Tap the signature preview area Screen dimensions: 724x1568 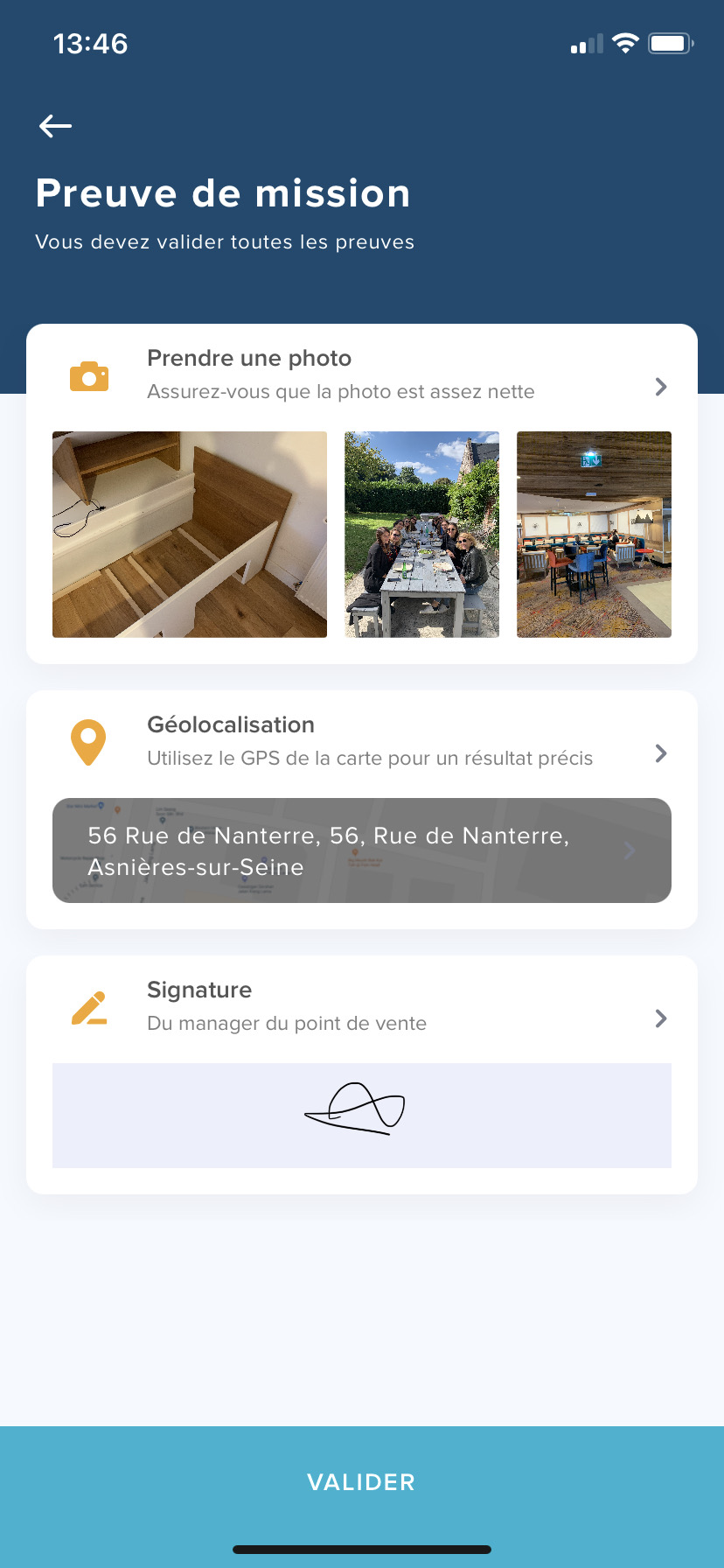click(361, 1115)
